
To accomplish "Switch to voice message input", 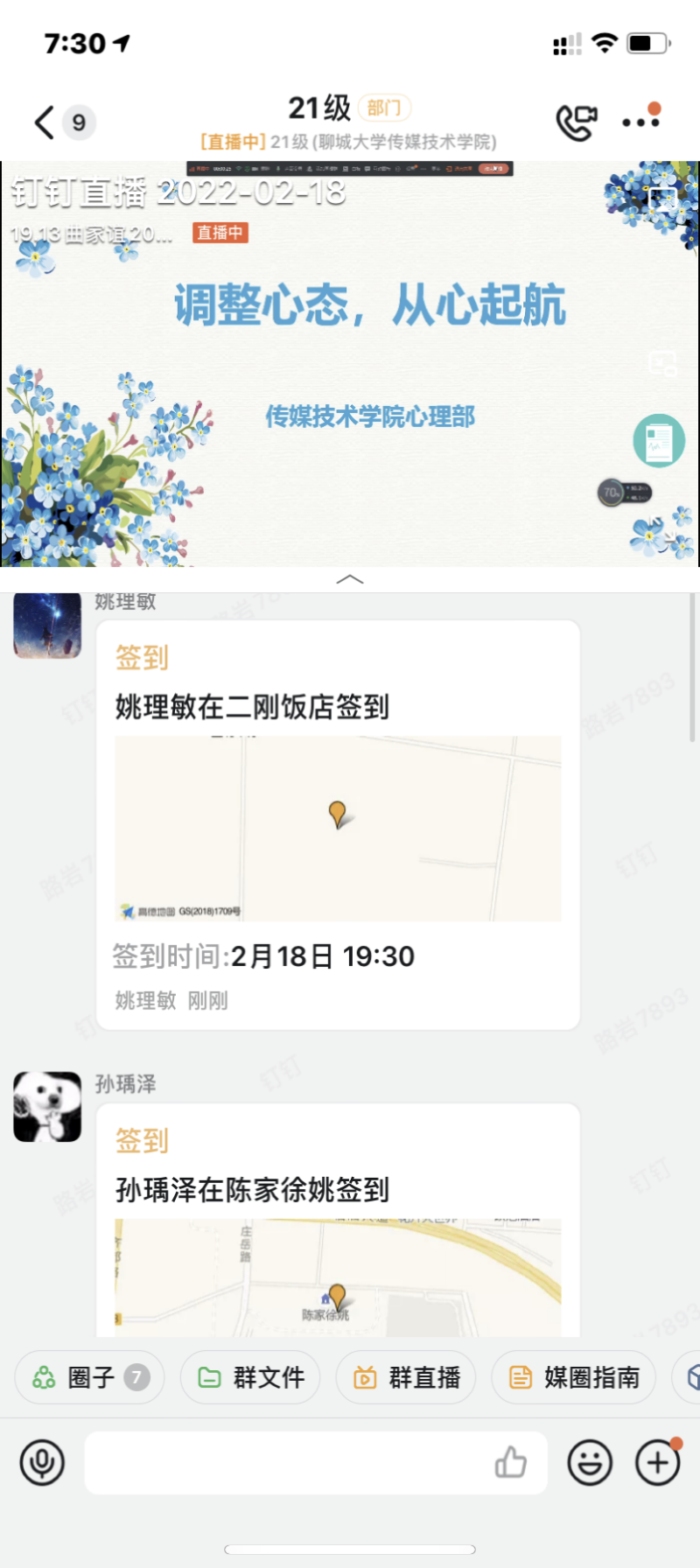I will point(42,1462).
